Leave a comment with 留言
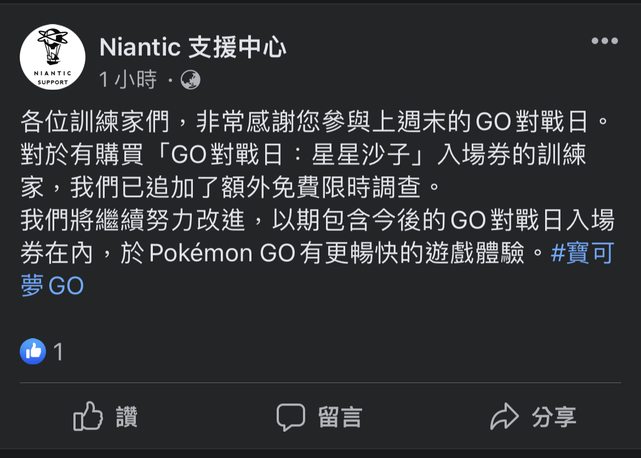The image size is (641, 458). (x=320, y=417)
